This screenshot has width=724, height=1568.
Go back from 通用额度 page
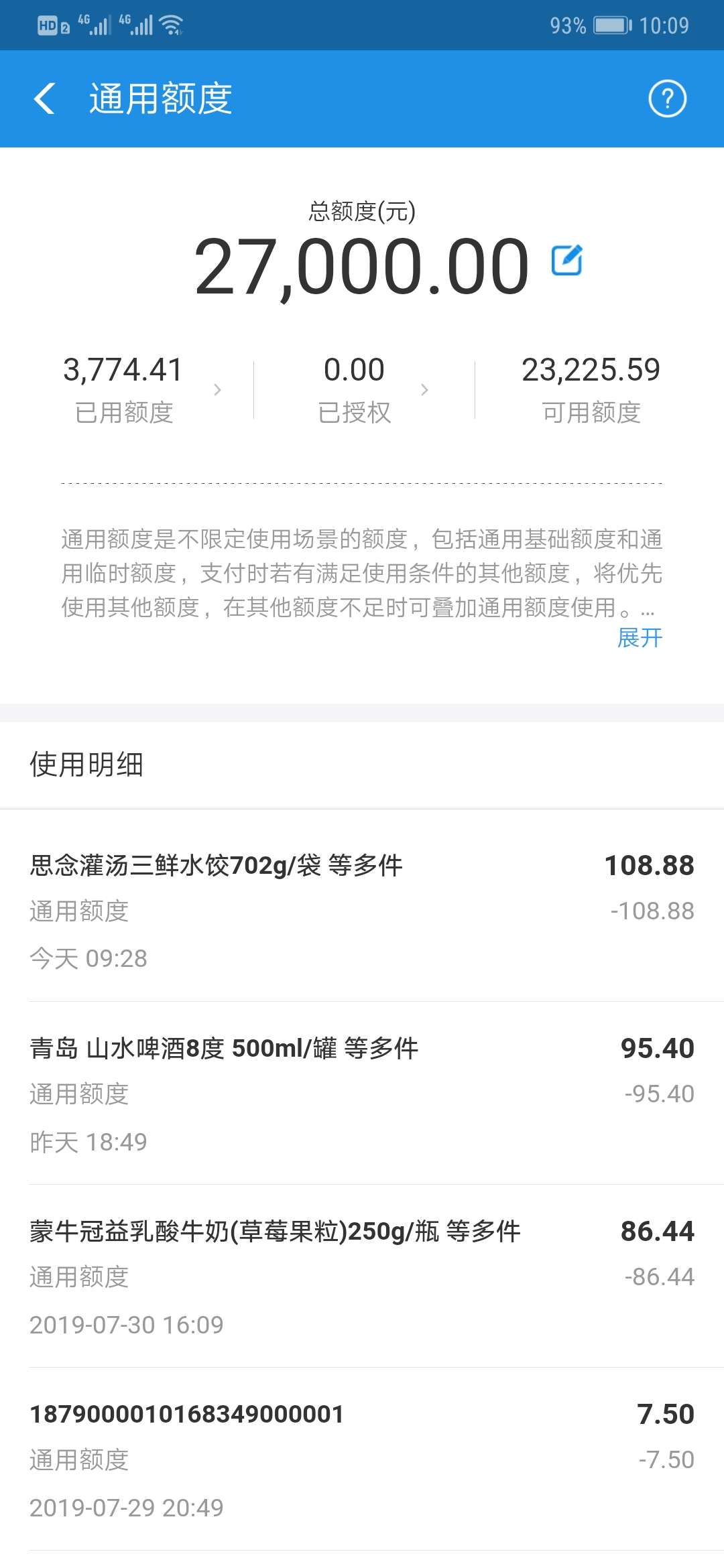44,99
